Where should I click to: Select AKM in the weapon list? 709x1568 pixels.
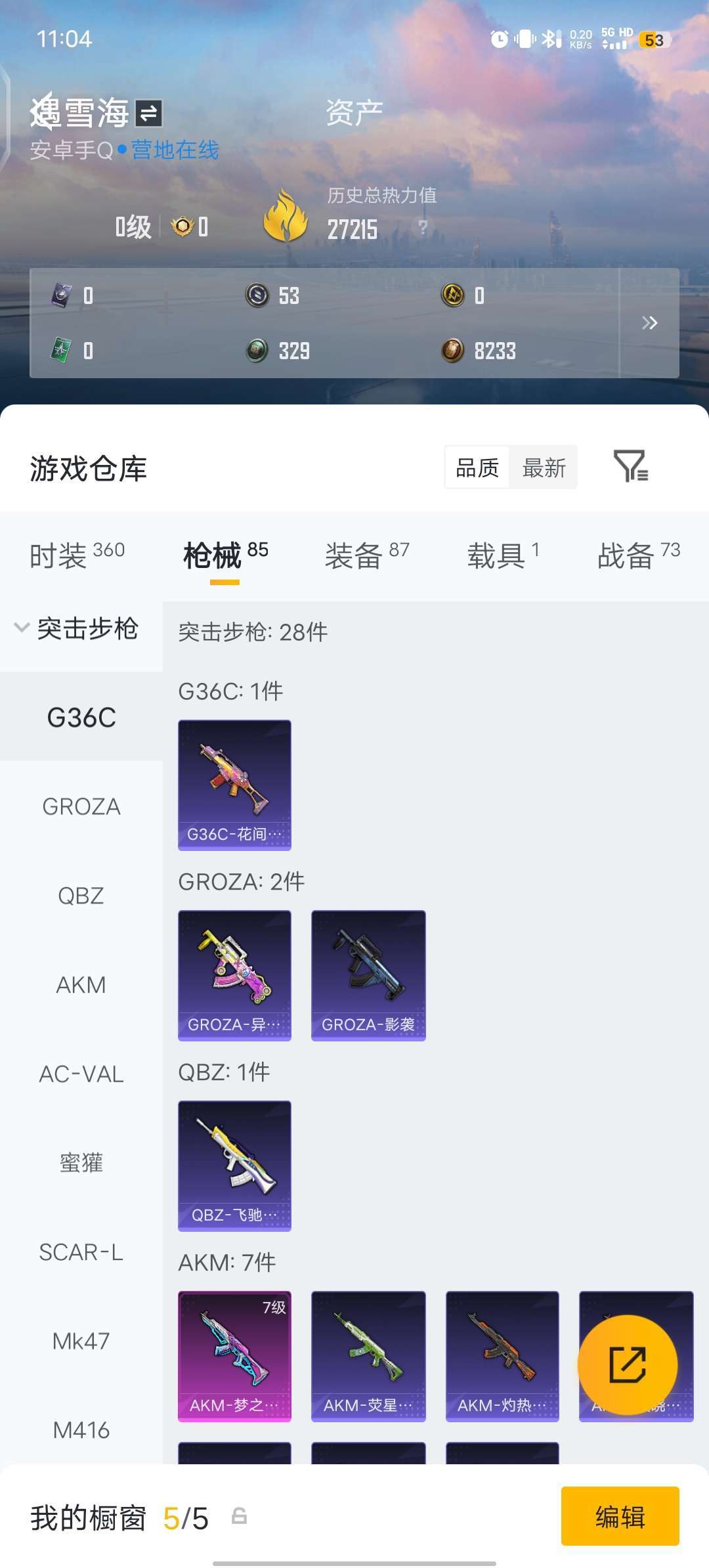coord(81,985)
